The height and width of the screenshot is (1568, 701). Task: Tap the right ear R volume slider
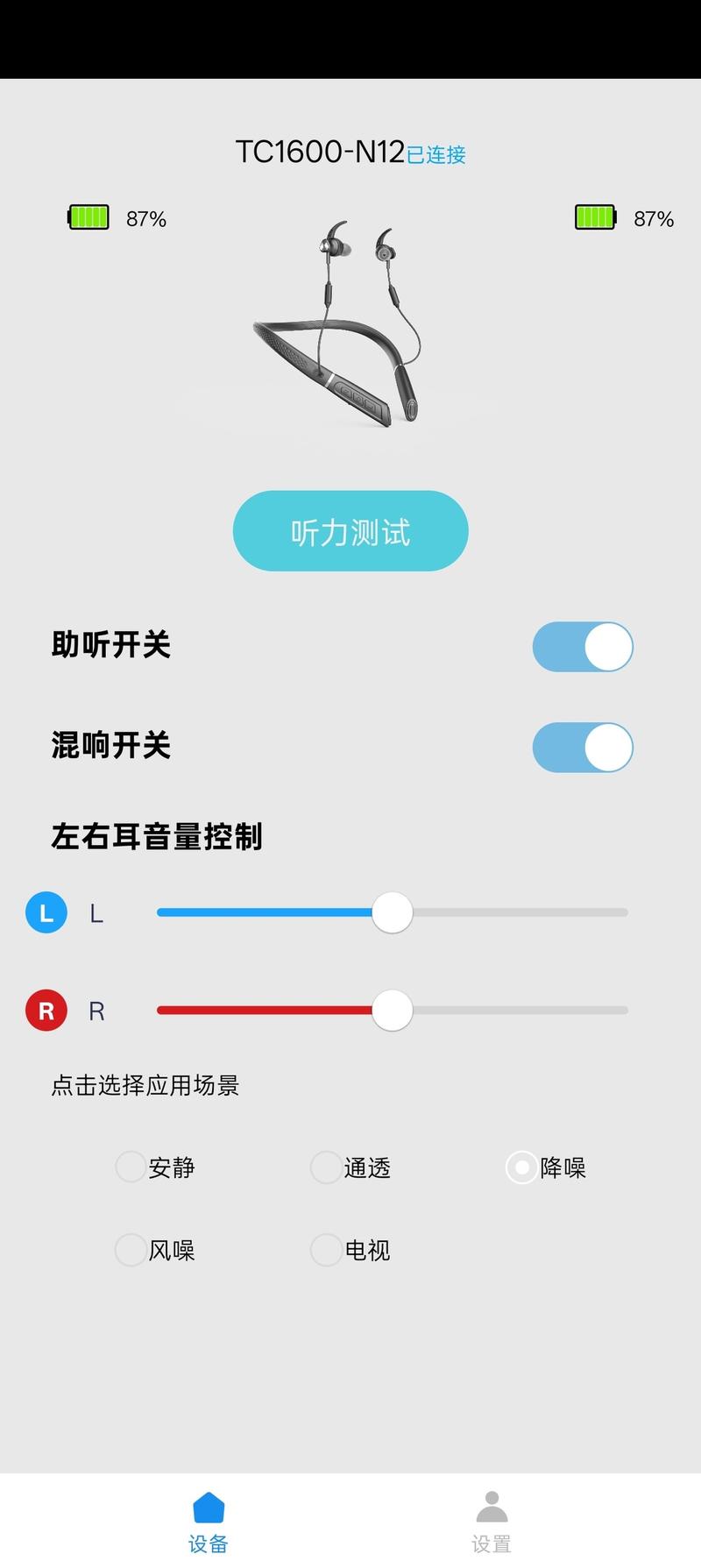click(393, 1011)
